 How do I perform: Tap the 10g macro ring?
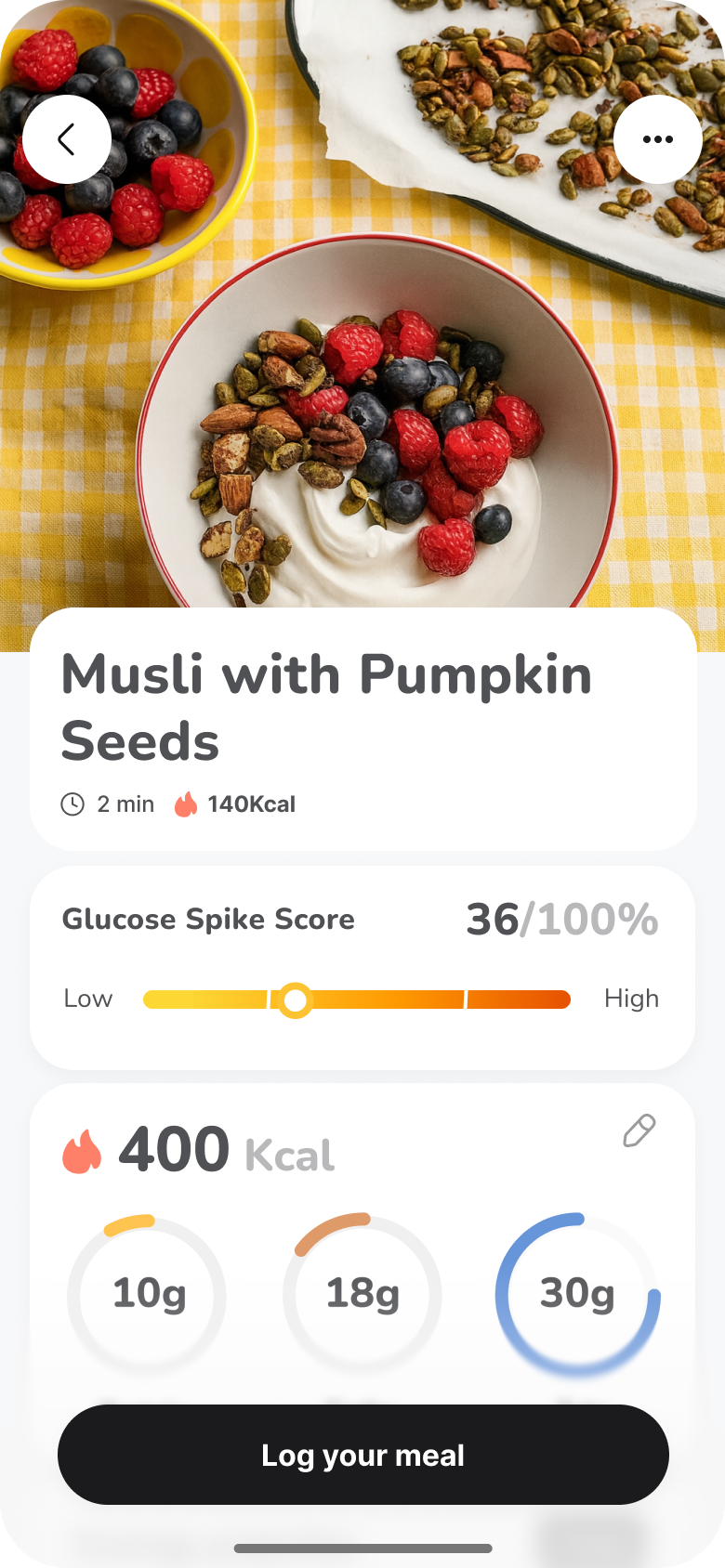[x=148, y=1294]
